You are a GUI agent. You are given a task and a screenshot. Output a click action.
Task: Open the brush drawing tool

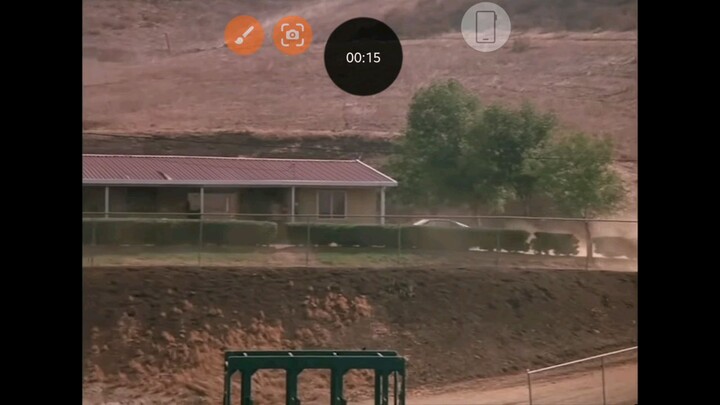(x=244, y=36)
